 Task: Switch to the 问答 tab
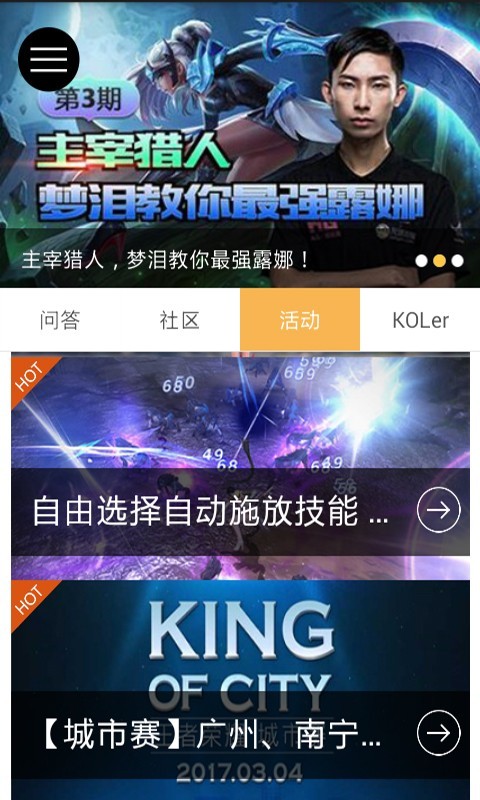(60, 320)
